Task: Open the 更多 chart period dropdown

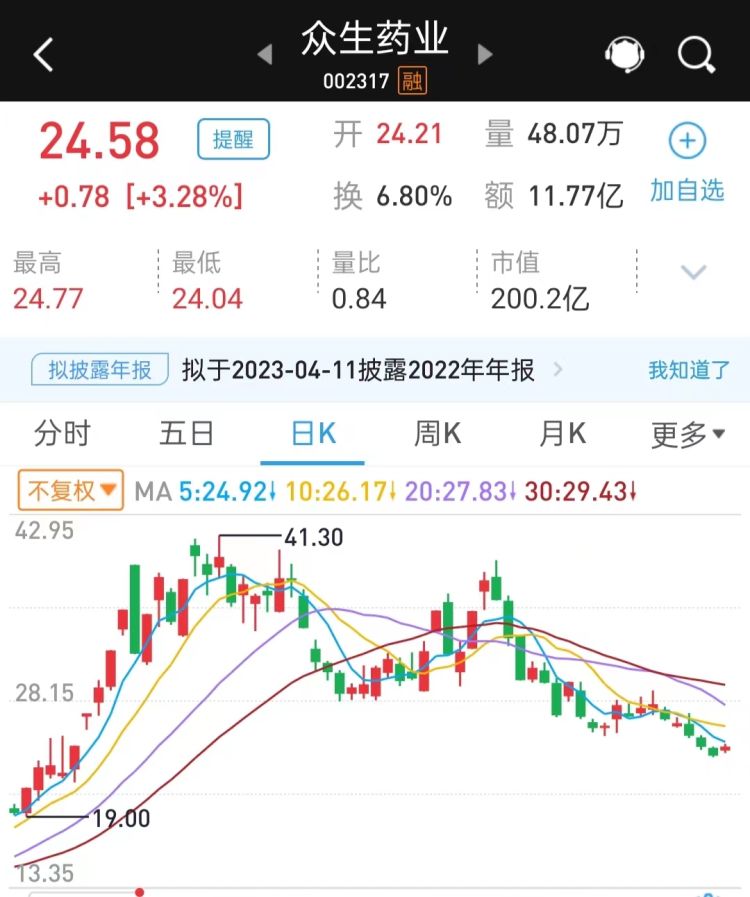Action: coord(688,434)
